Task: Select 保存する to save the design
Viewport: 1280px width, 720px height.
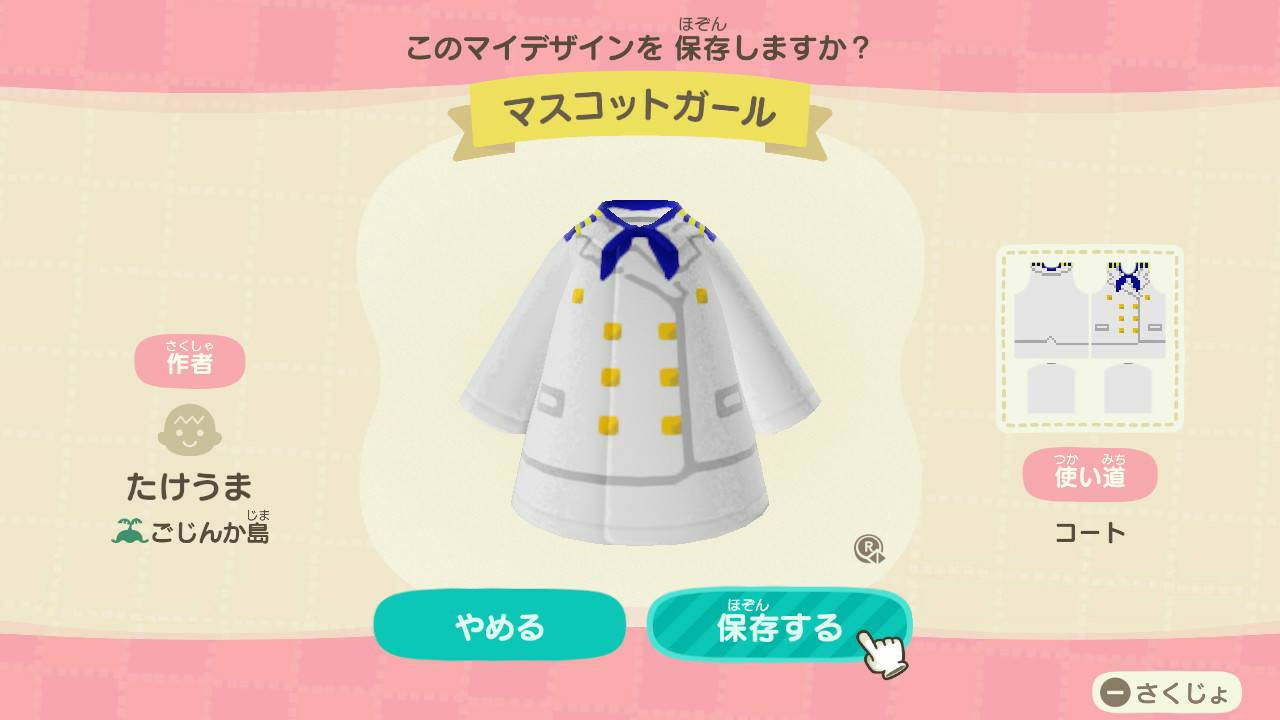Action: [x=779, y=626]
